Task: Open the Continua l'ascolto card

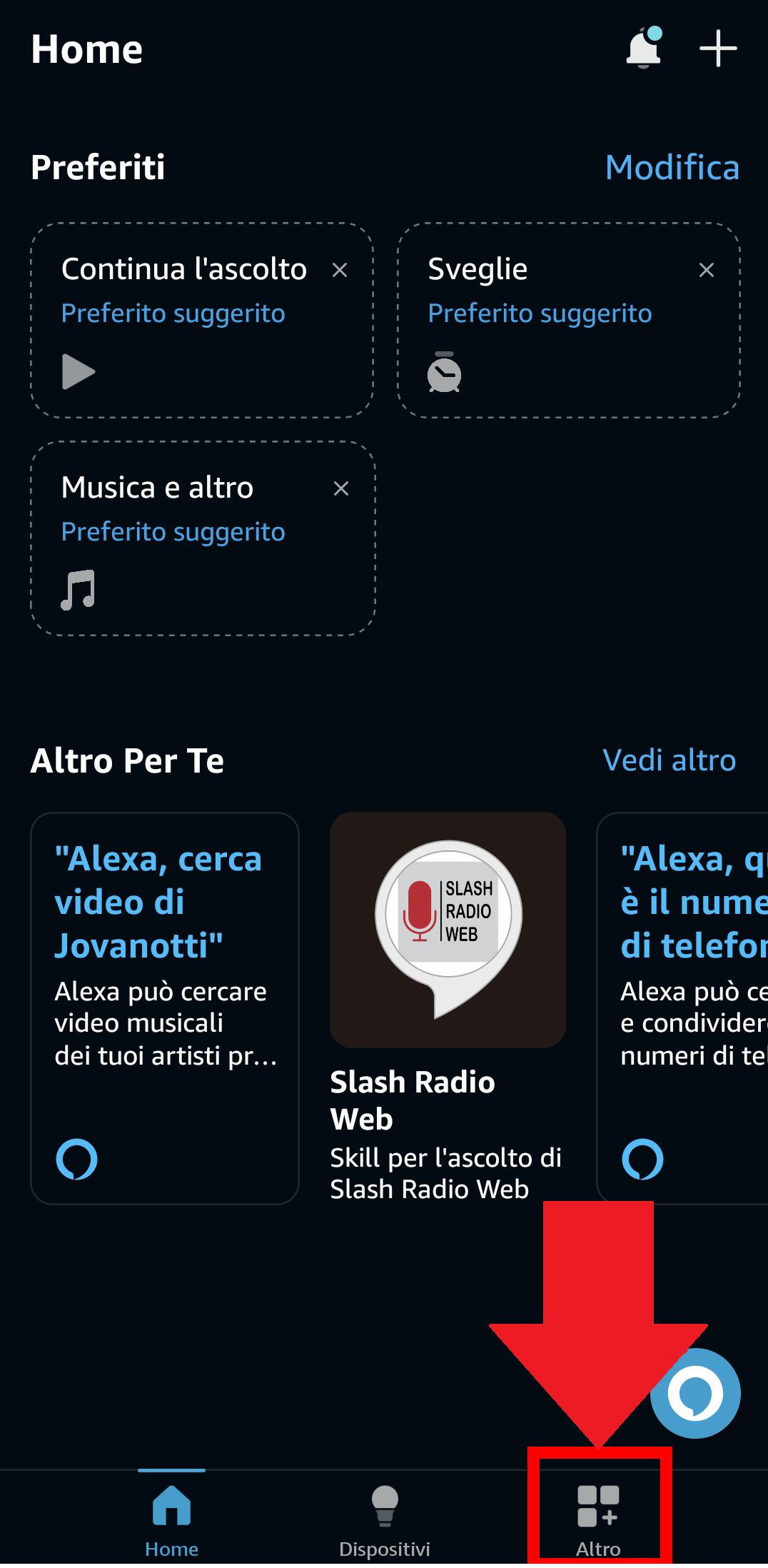Action: 202,320
